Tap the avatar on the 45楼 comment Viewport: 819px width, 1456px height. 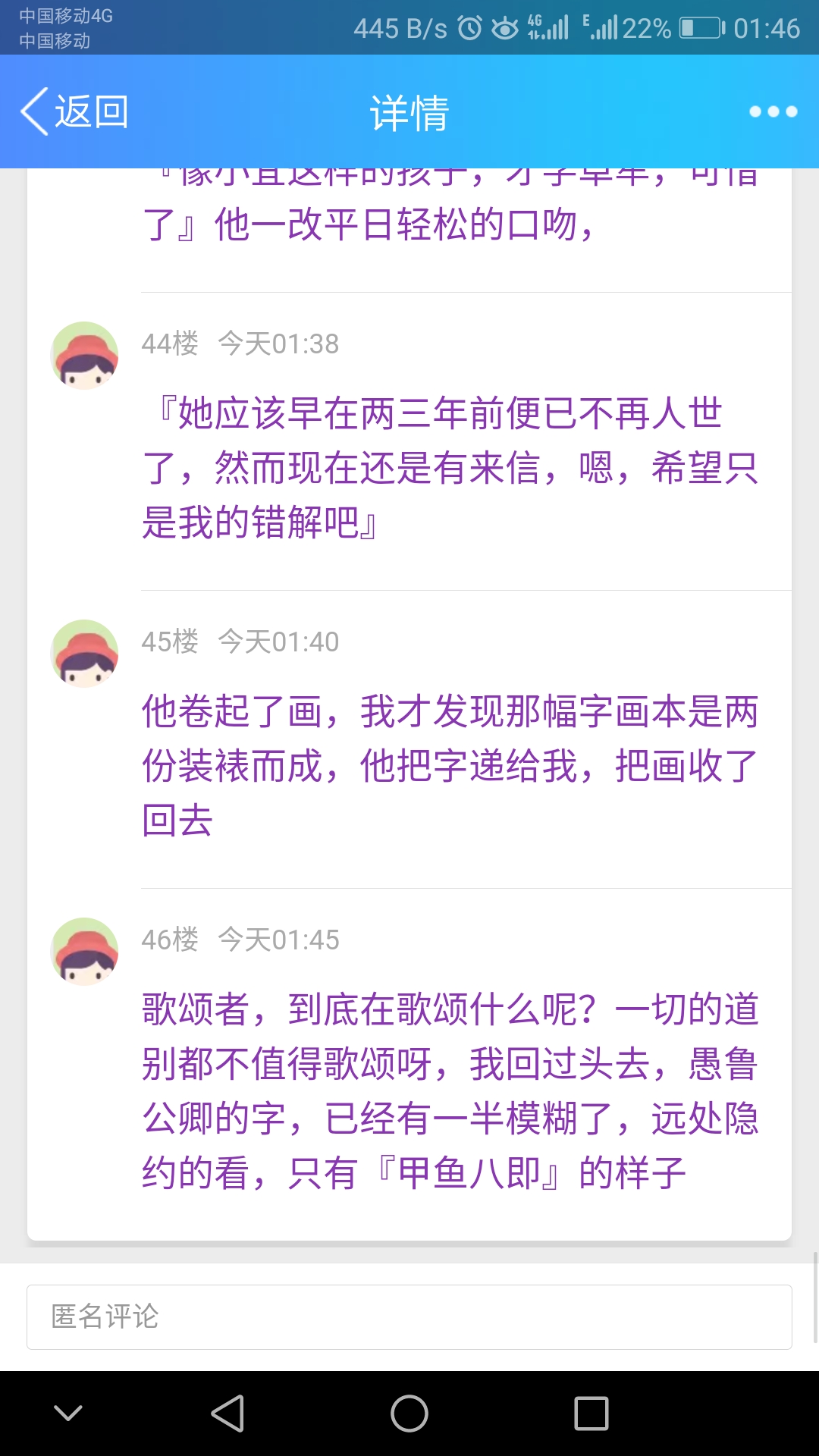tap(84, 654)
